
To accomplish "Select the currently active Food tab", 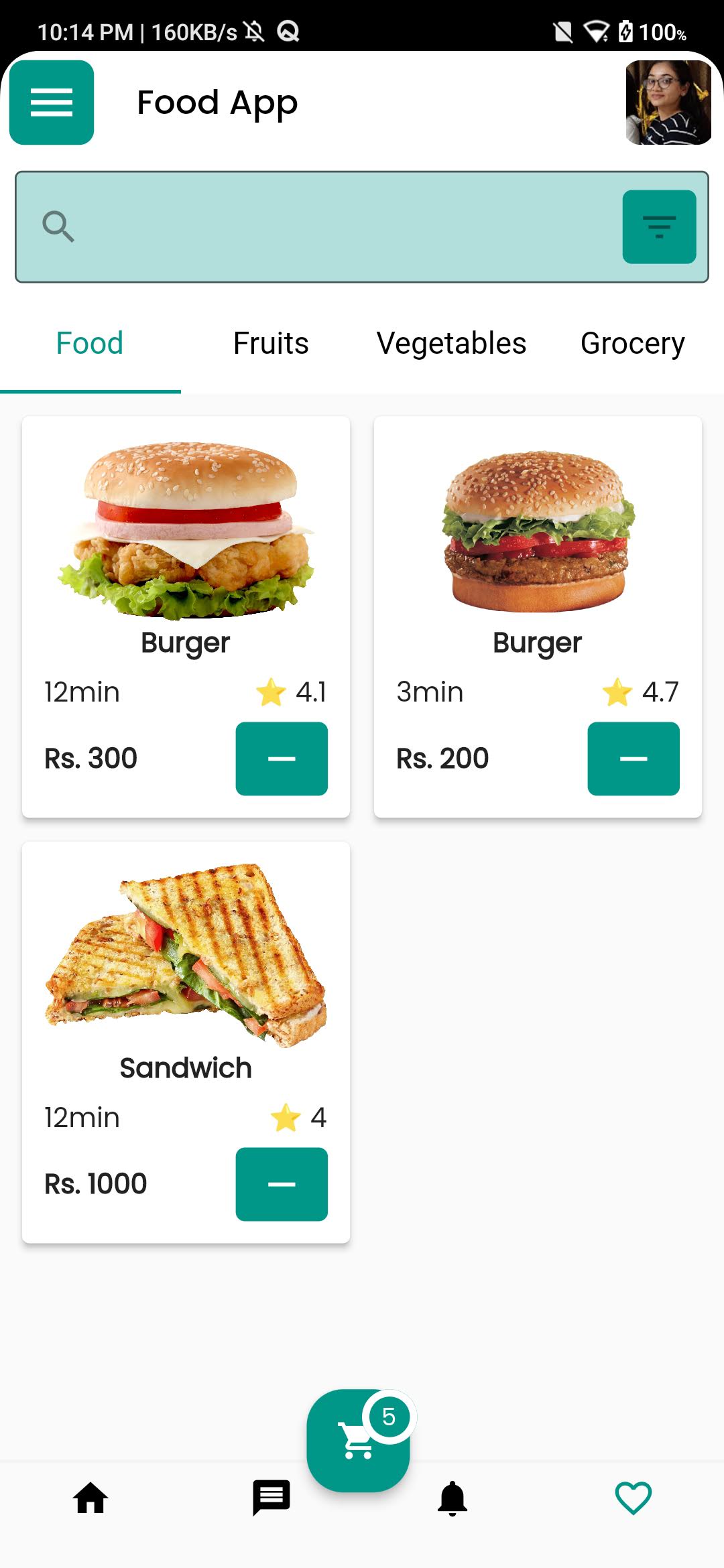I will pyautogui.click(x=89, y=342).
